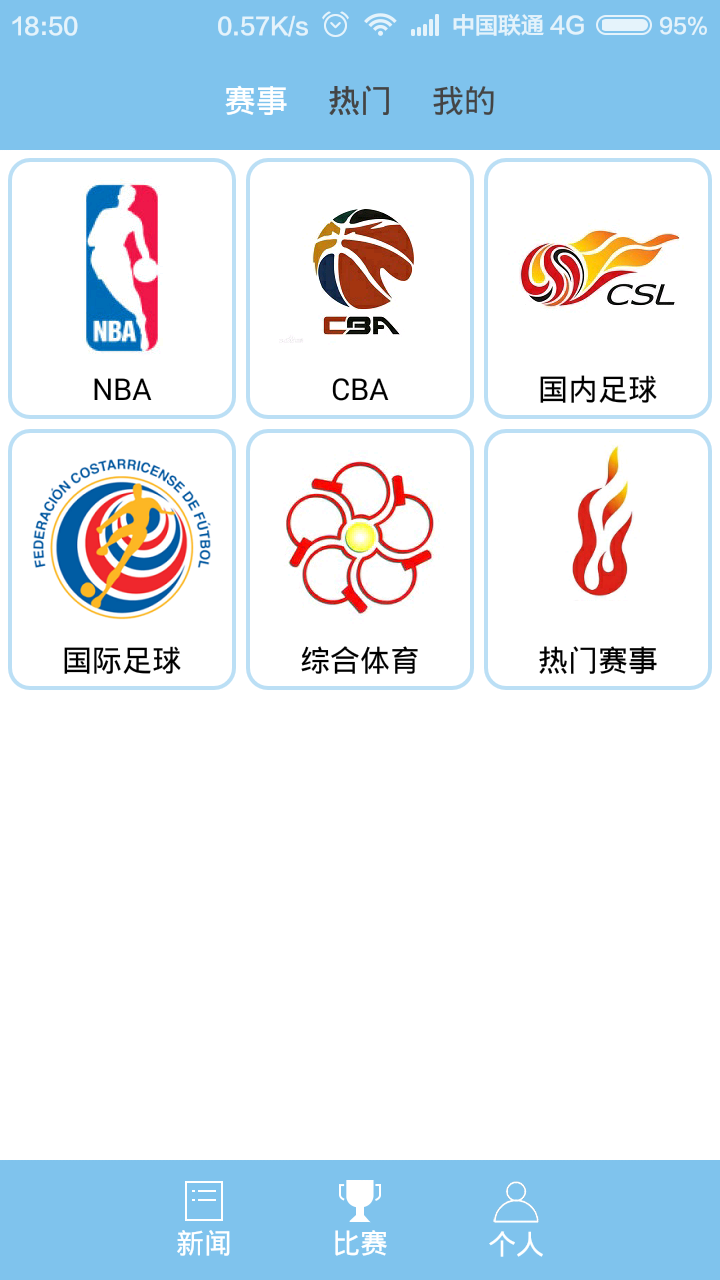Image resolution: width=720 pixels, height=1280 pixels.
Task: Tap the 比赛 bottom tab
Action: [x=360, y=1219]
